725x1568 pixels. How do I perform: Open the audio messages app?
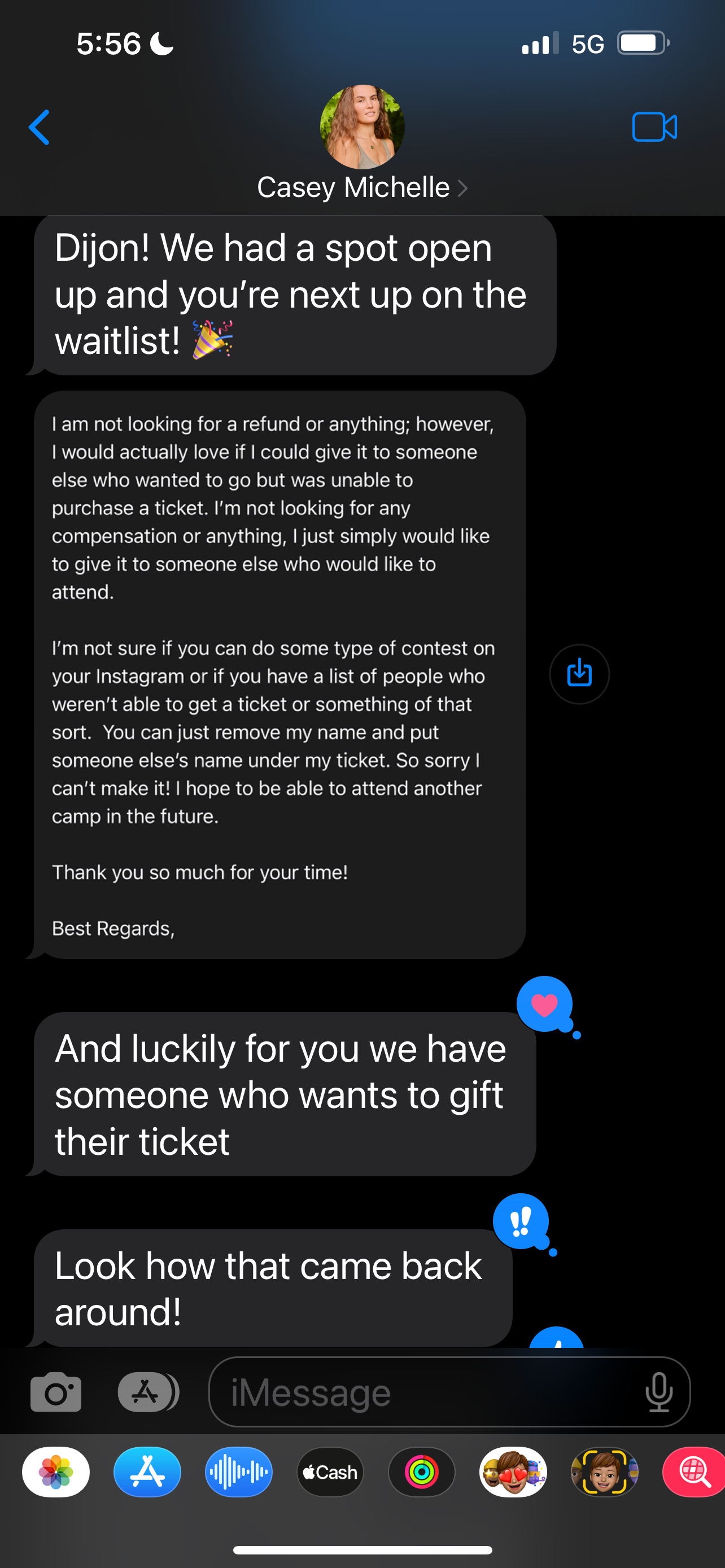coord(239,1472)
